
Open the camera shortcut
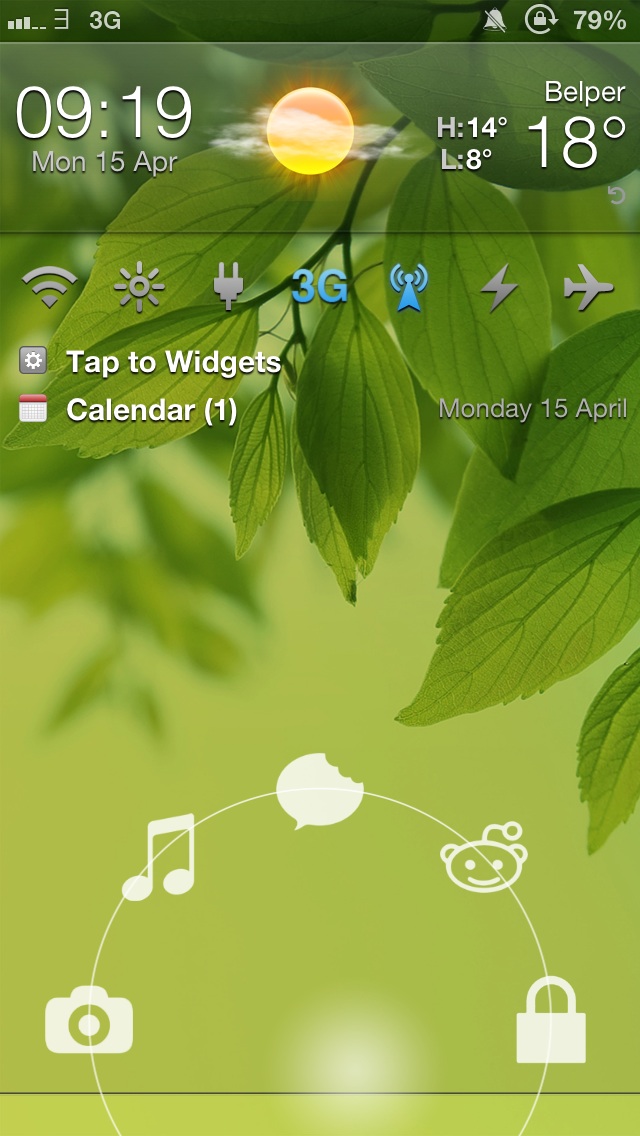pyautogui.click(x=89, y=1019)
